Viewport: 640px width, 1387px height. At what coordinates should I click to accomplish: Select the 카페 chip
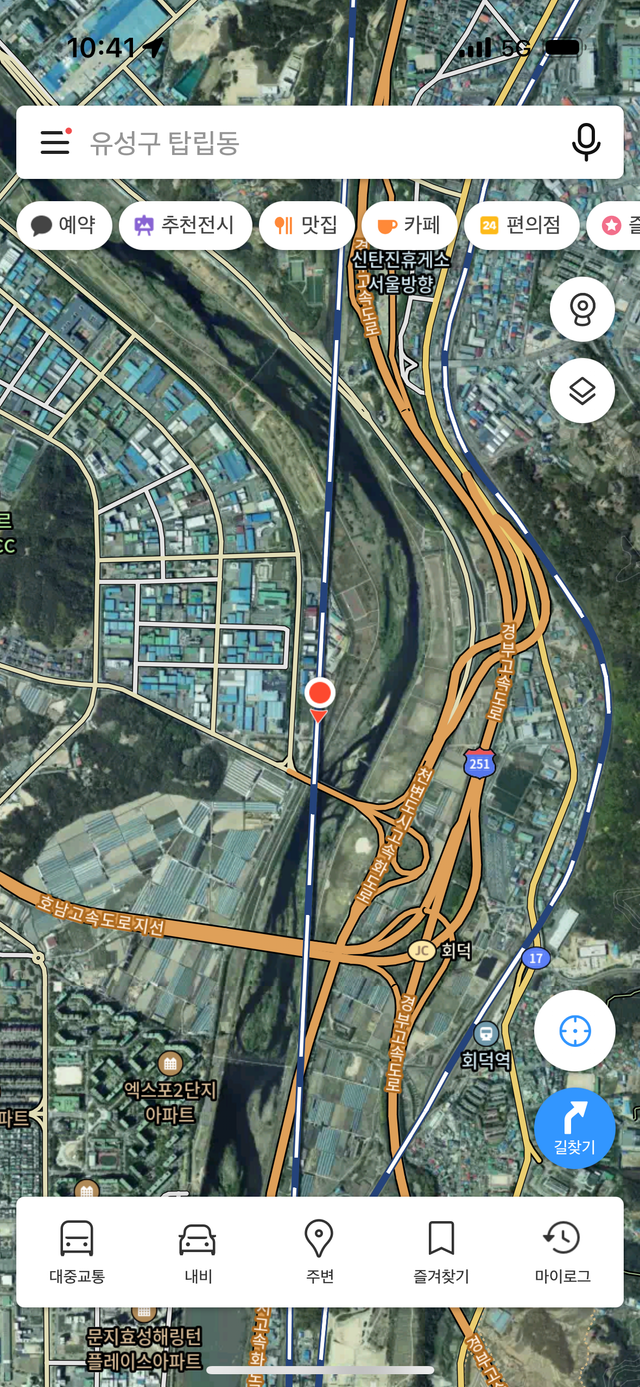click(x=408, y=225)
